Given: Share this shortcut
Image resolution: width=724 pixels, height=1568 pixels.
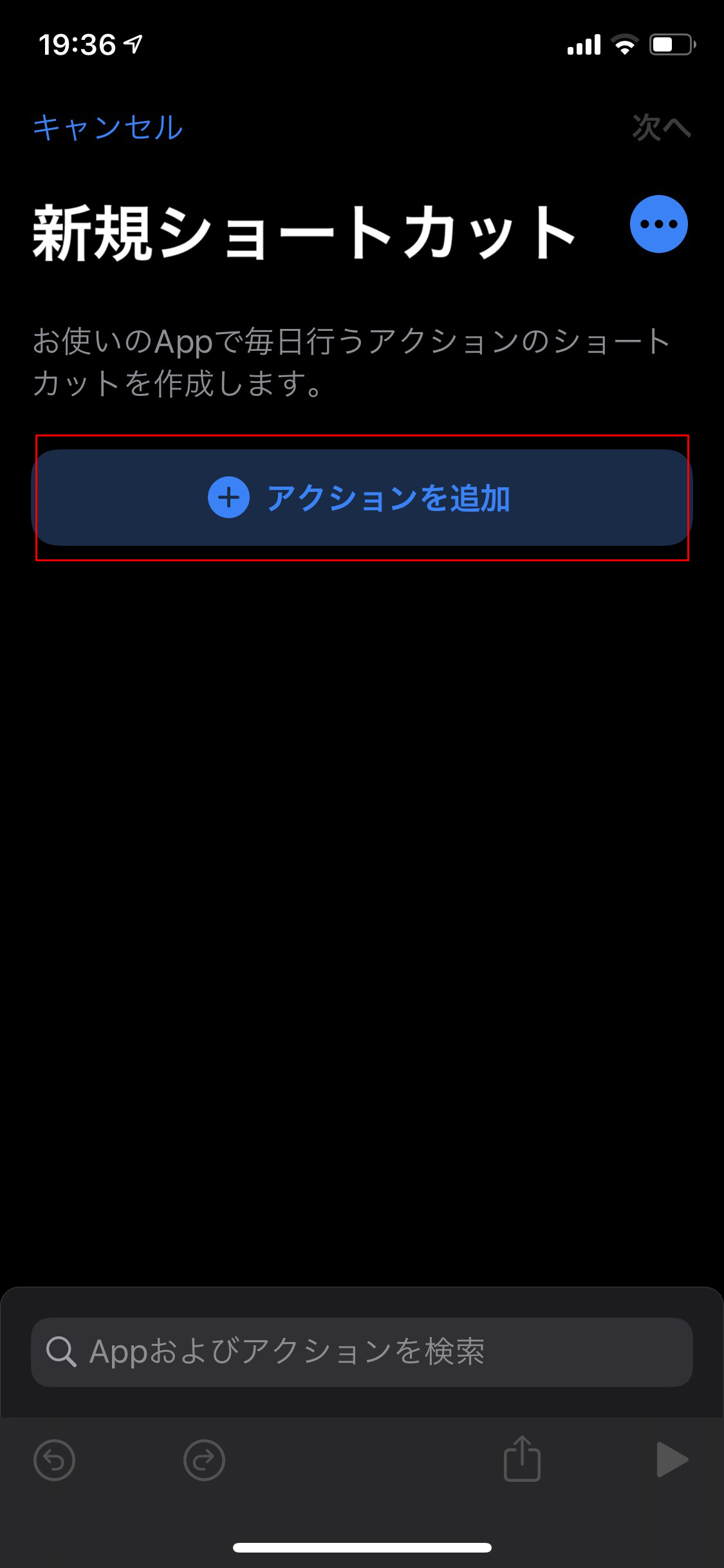Looking at the screenshot, I should [522, 1458].
